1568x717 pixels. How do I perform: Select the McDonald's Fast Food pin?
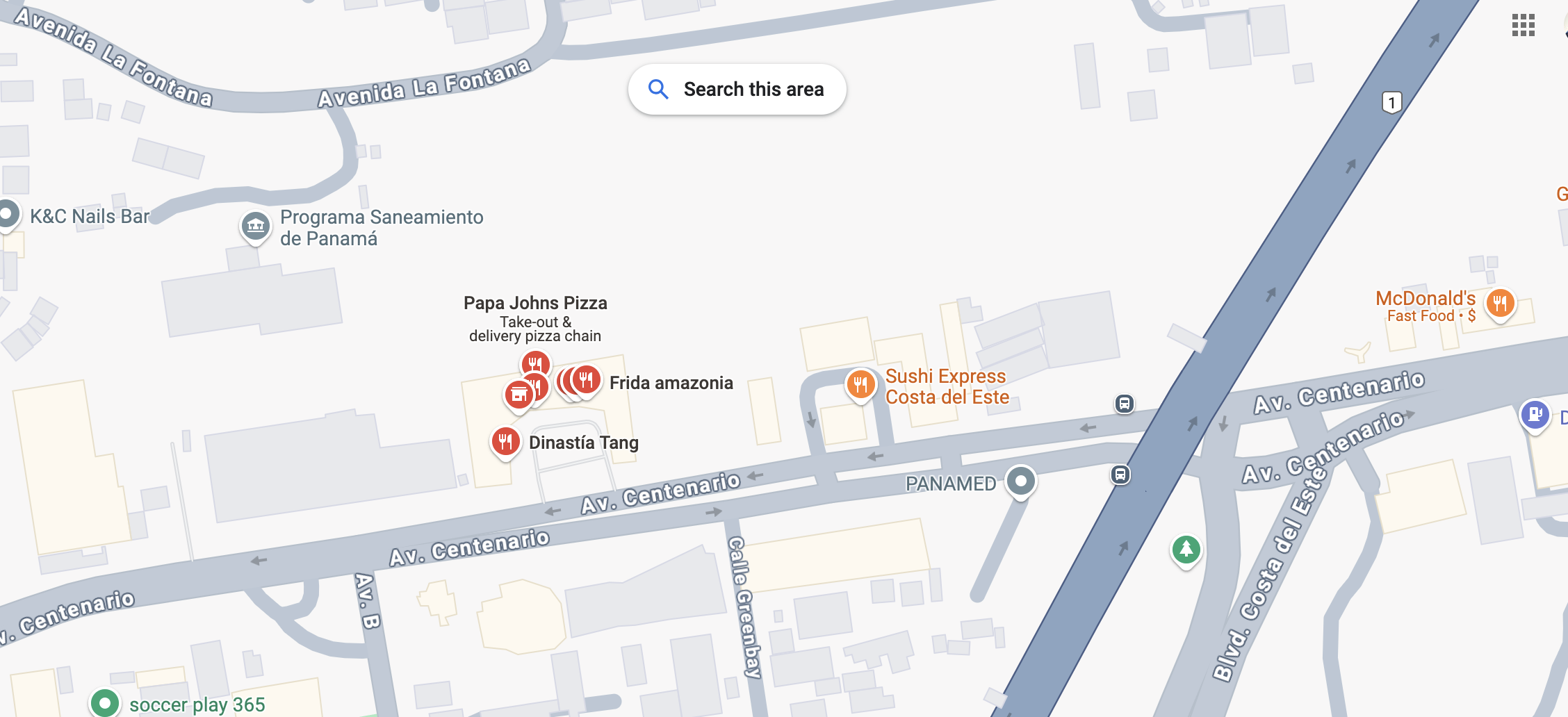click(x=1500, y=304)
